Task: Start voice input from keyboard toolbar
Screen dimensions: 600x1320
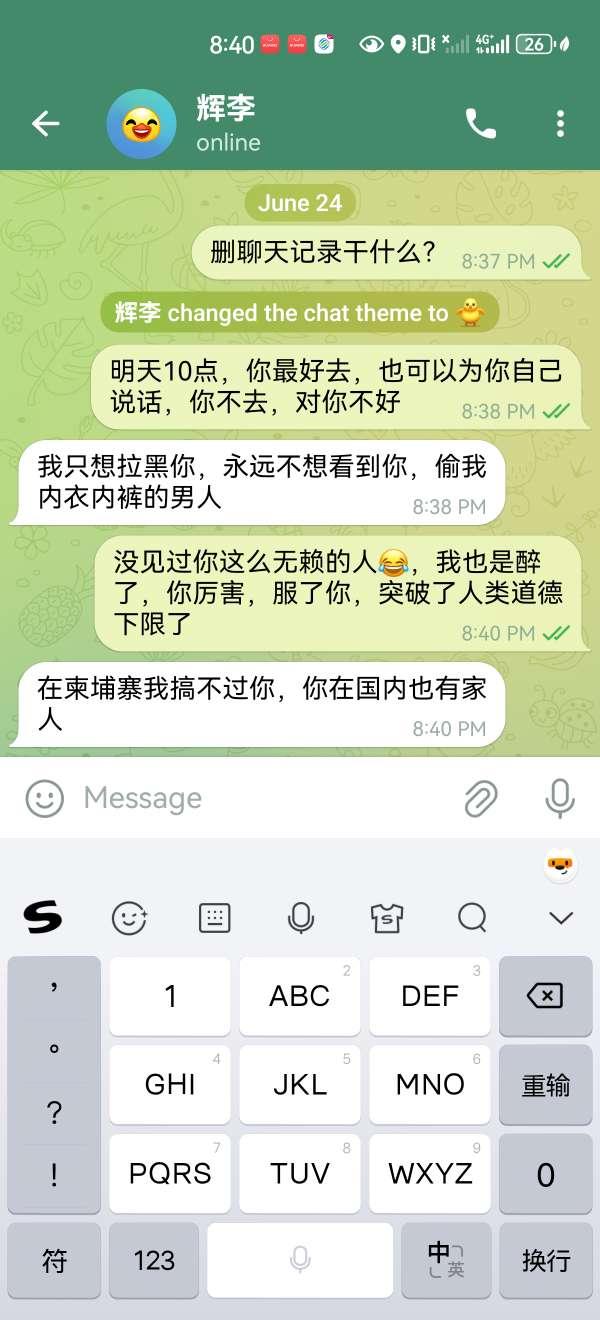Action: (300, 917)
